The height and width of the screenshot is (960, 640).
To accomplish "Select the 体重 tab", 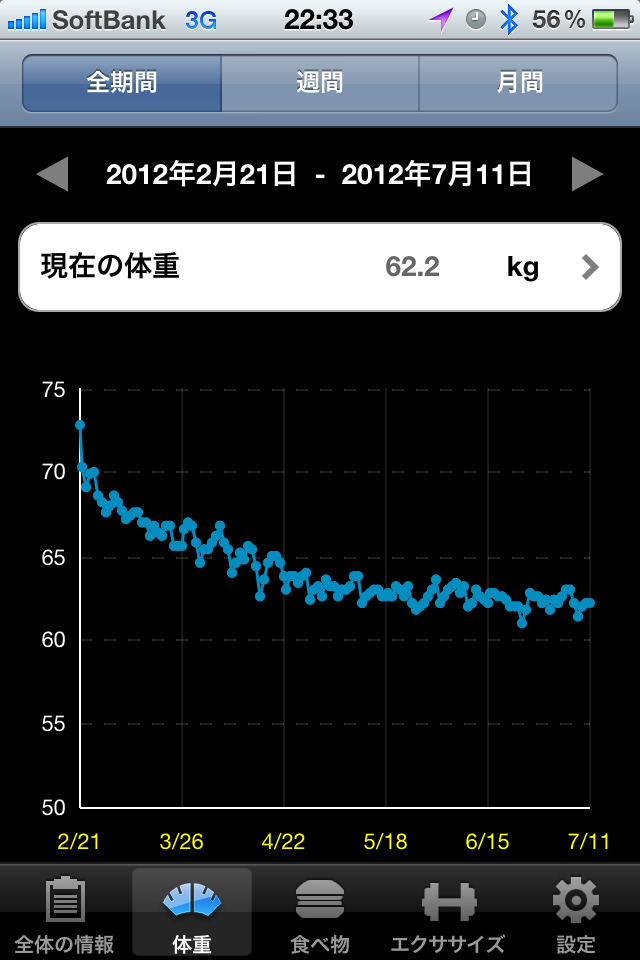I will [x=192, y=912].
